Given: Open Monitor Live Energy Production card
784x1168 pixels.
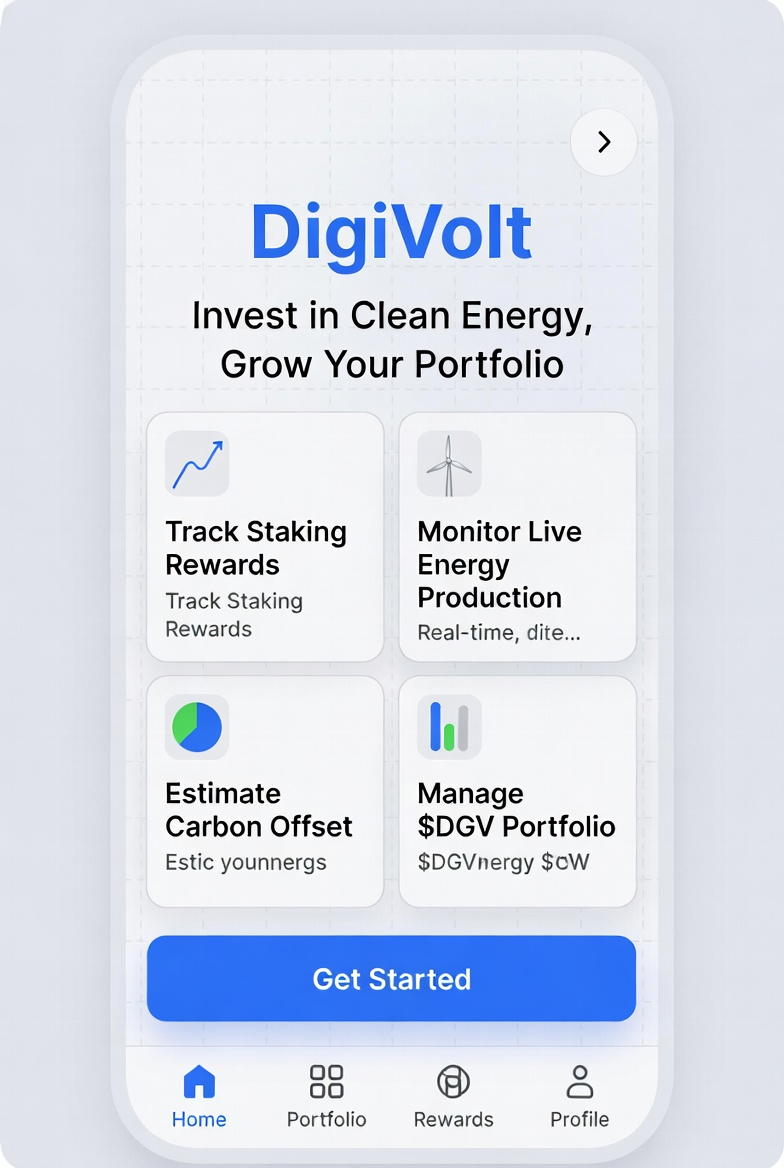Looking at the screenshot, I should point(517,536).
